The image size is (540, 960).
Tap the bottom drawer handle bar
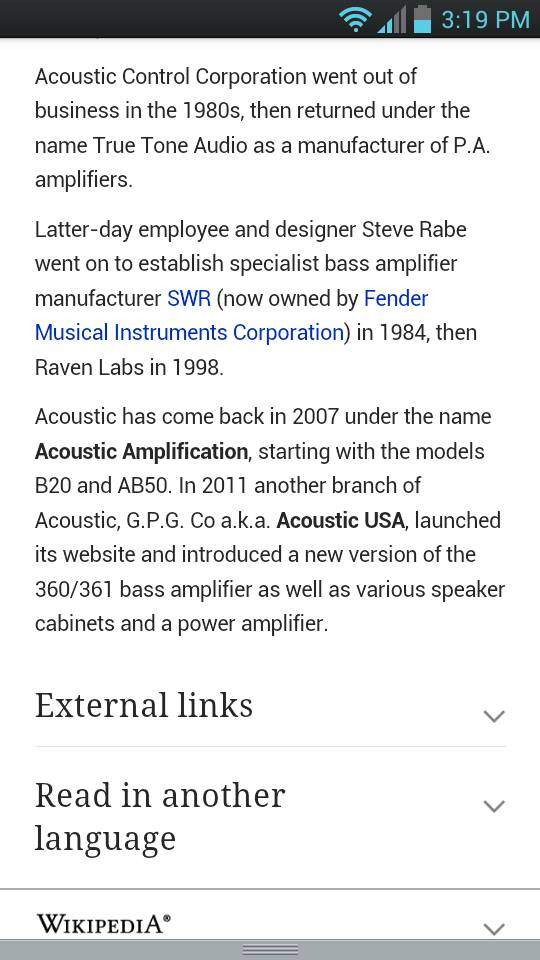(270, 950)
